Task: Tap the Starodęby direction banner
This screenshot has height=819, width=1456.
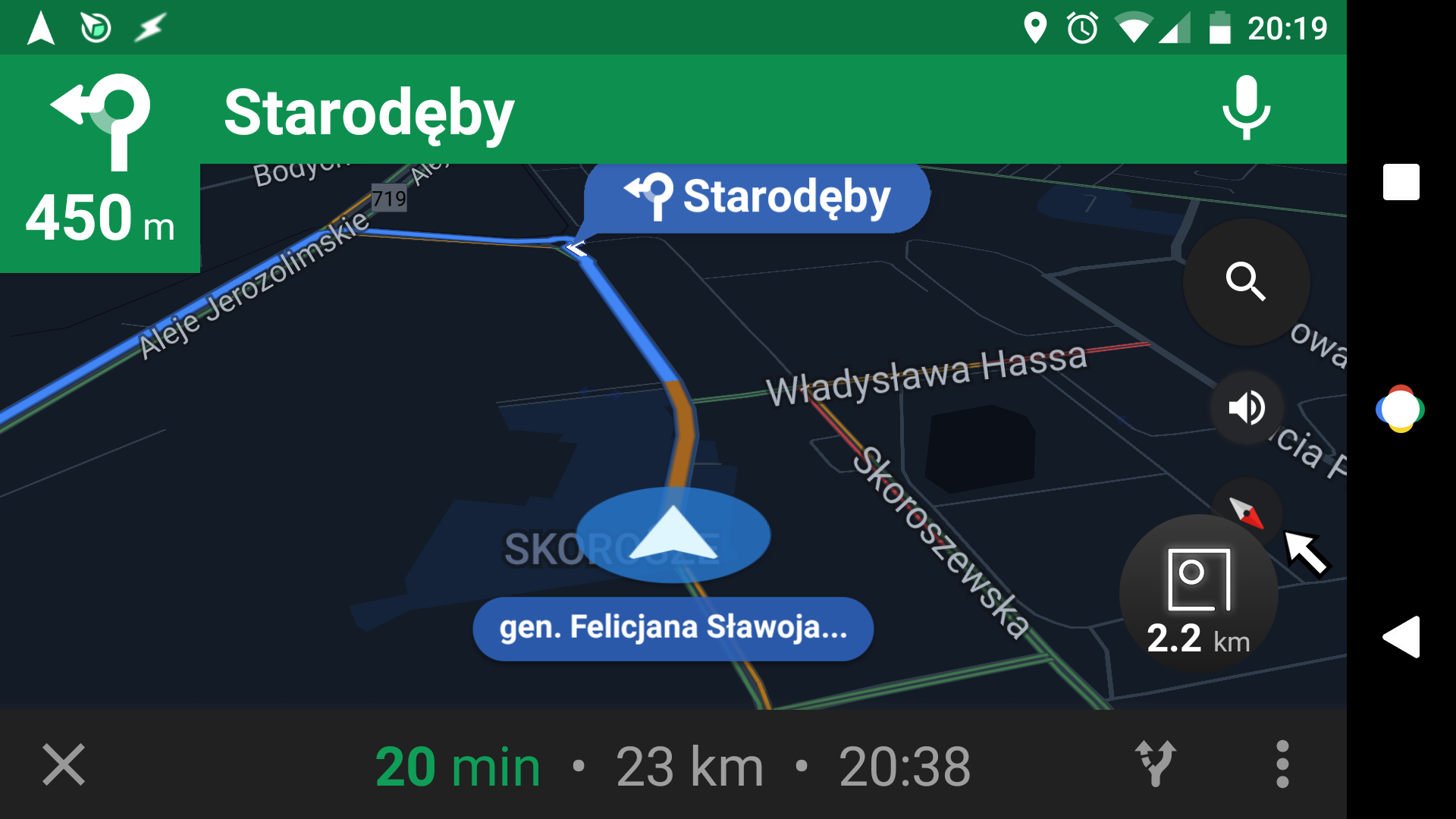Action: [369, 112]
